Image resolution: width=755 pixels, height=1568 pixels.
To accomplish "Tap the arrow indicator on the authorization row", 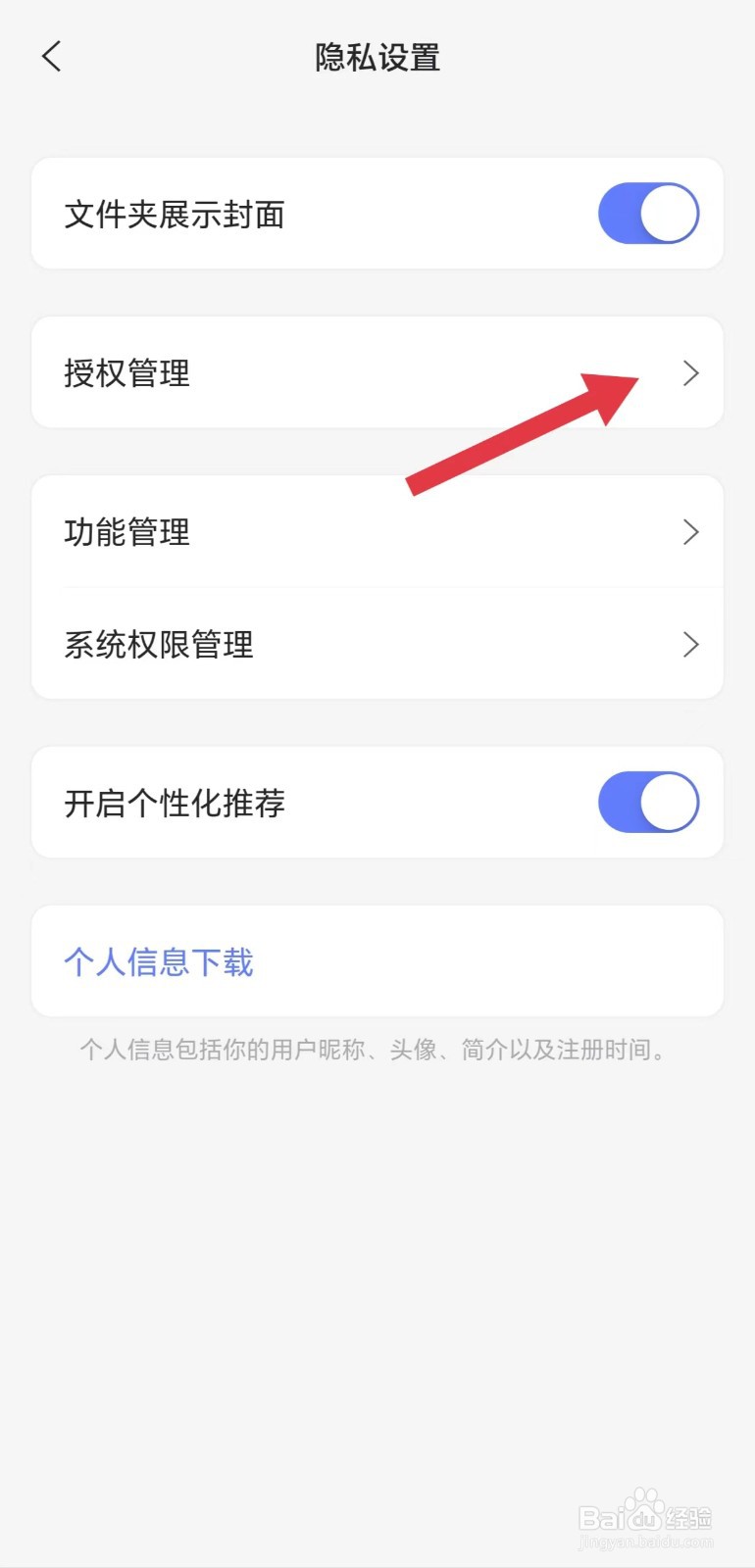I will pyautogui.click(x=691, y=373).
